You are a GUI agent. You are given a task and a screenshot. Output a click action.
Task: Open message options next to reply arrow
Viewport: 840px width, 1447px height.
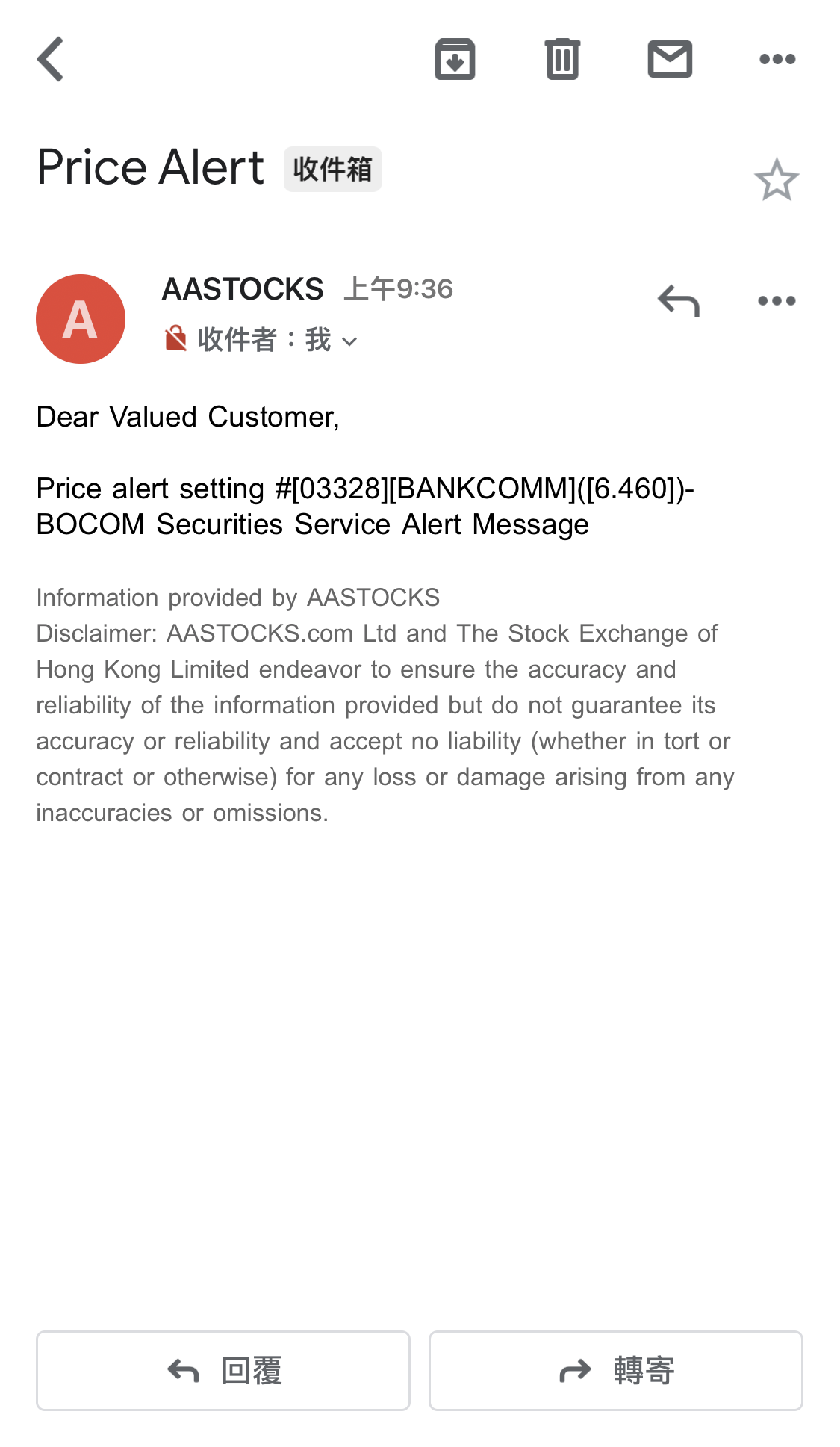(777, 301)
